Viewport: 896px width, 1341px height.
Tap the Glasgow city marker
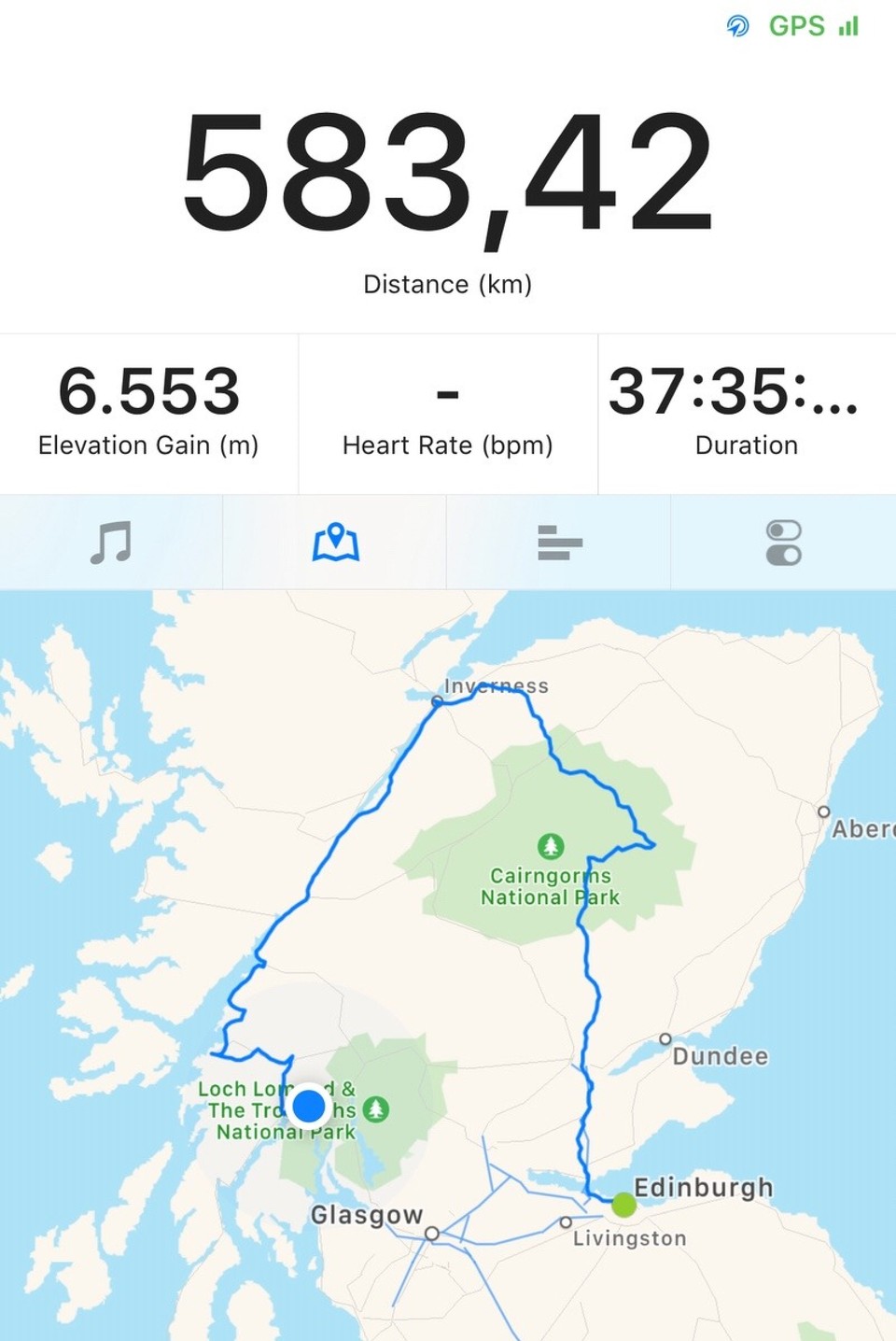coord(432,1233)
